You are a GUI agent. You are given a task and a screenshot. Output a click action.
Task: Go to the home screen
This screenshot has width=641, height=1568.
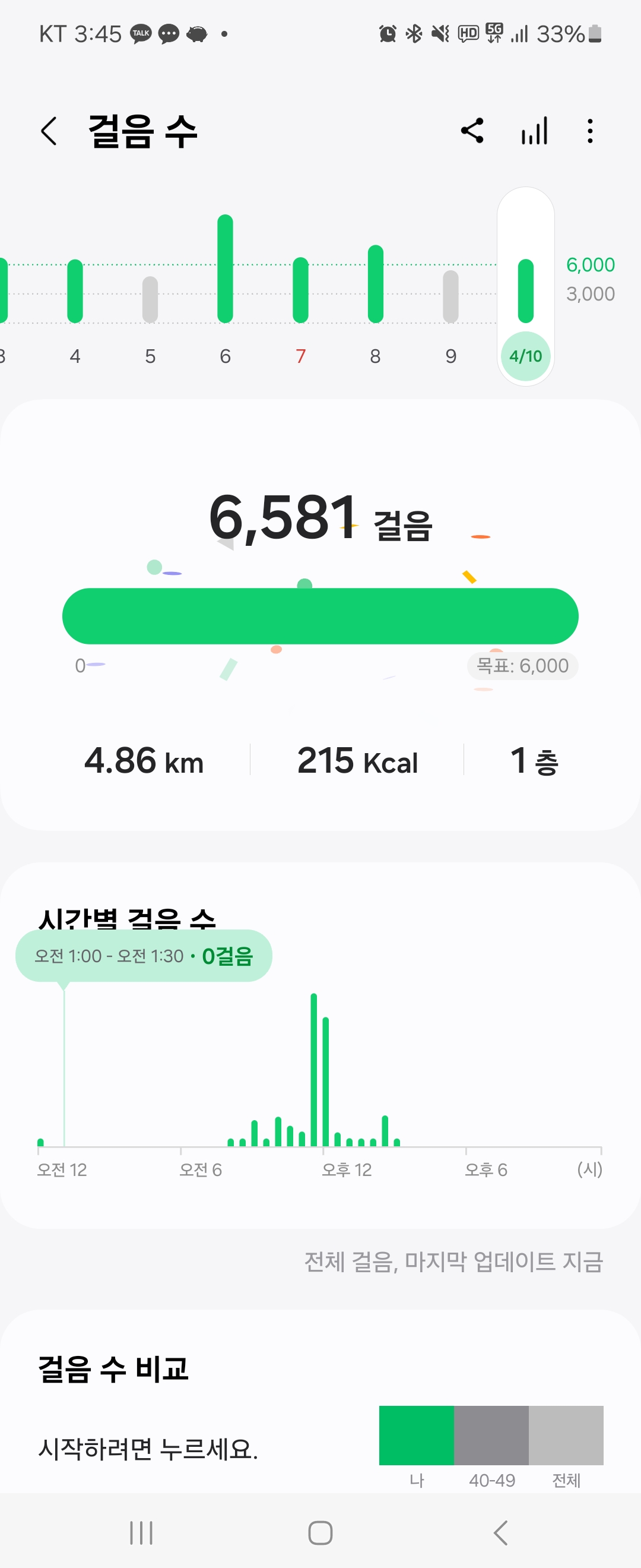point(320,1532)
